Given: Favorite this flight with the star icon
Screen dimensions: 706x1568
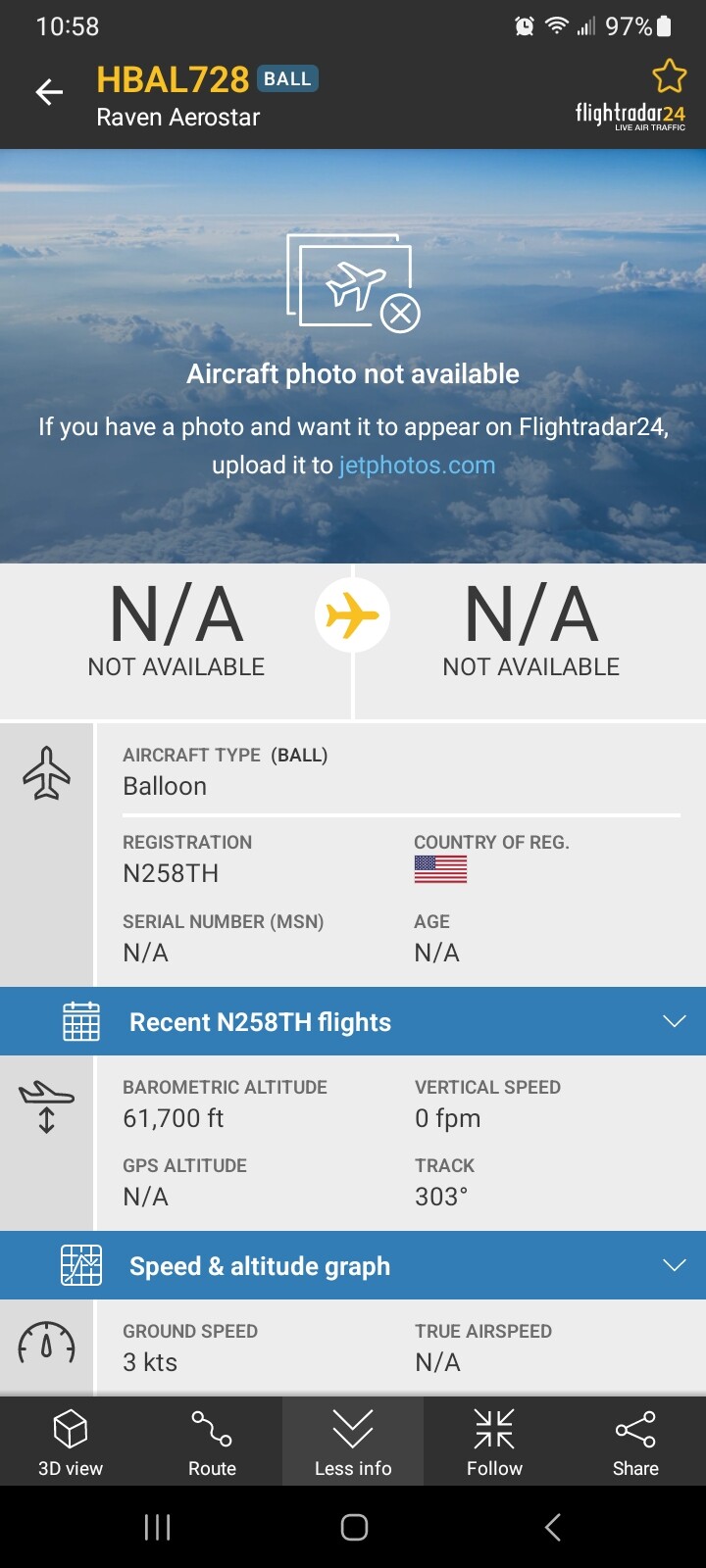Looking at the screenshot, I should 669,76.
